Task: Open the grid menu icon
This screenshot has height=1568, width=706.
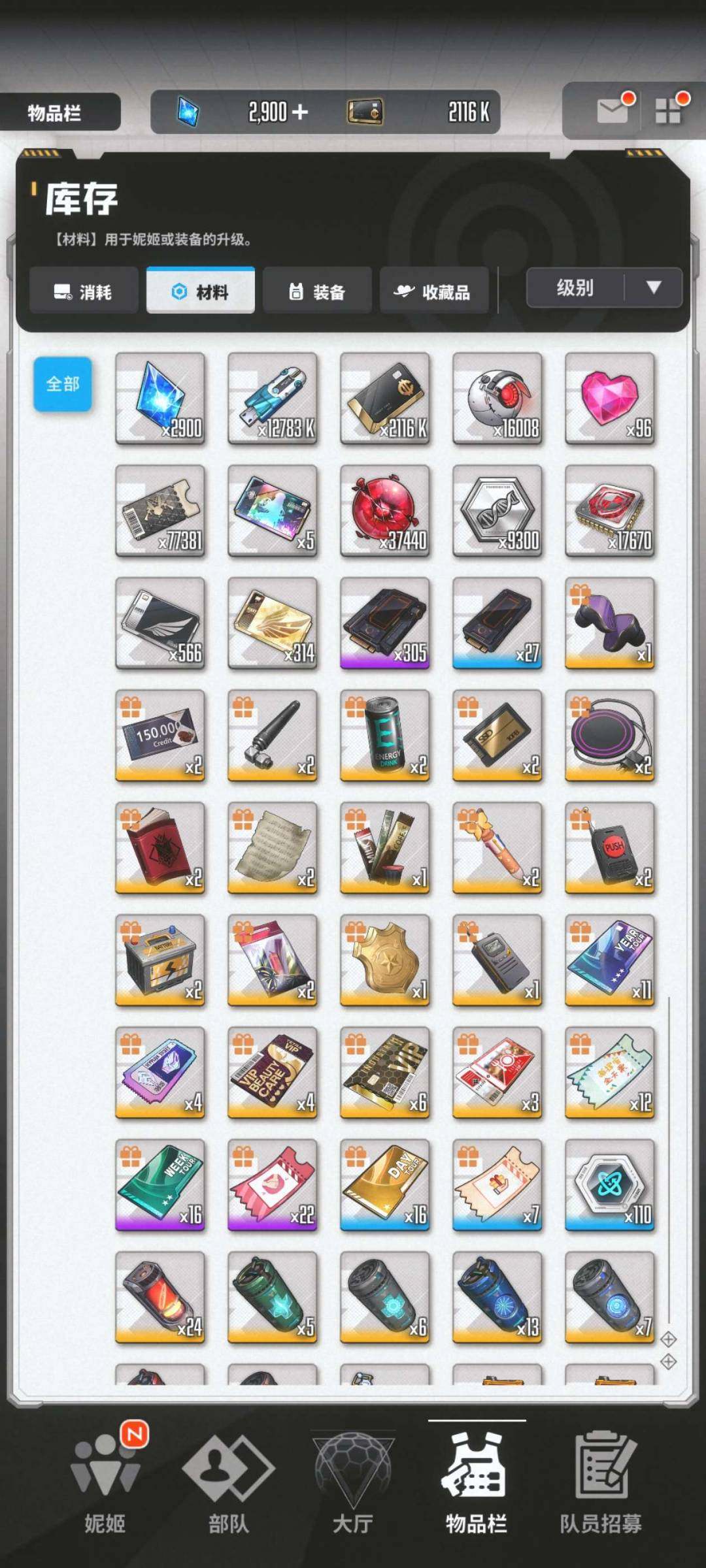Action: pos(668,111)
